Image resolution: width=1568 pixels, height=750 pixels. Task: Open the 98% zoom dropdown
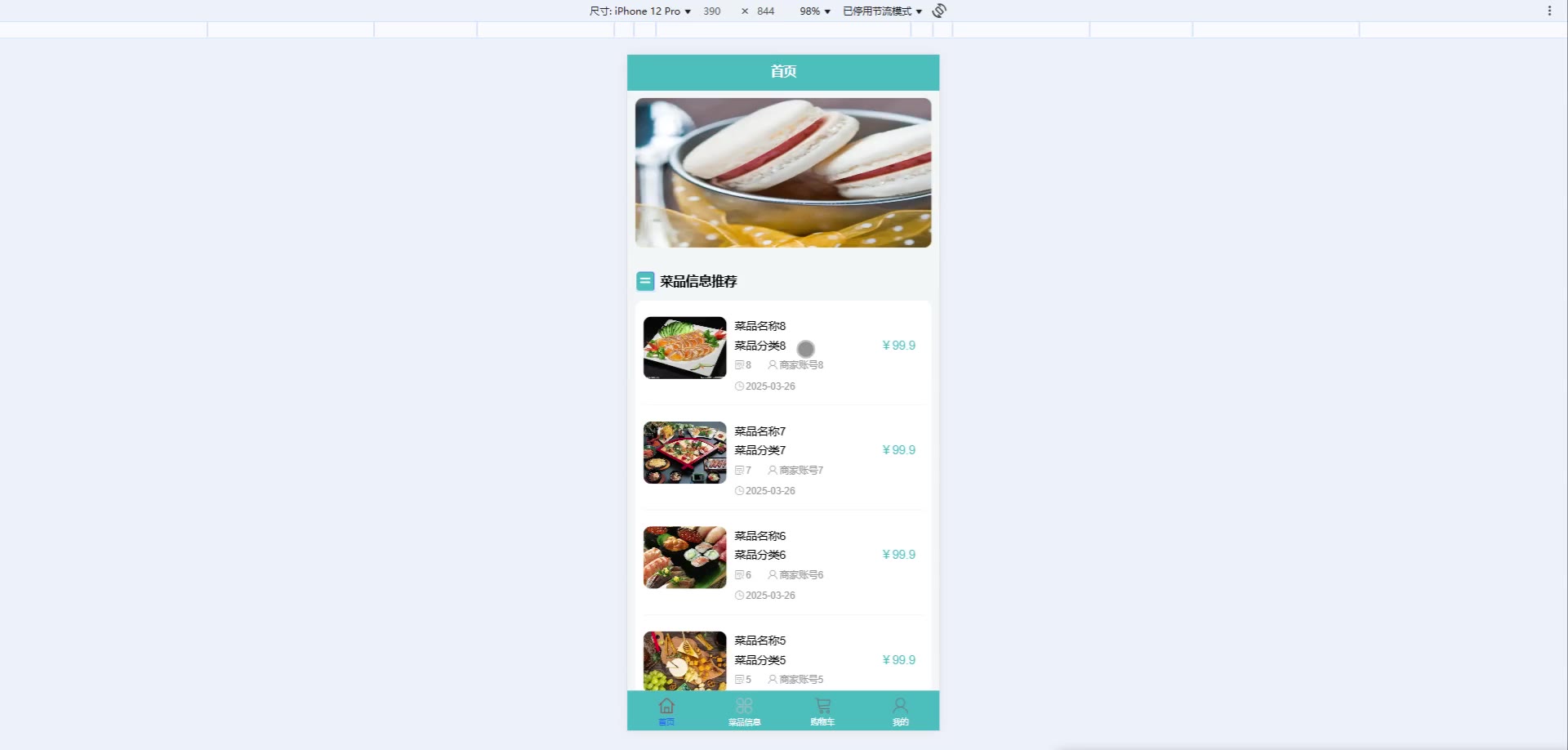(814, 11)
